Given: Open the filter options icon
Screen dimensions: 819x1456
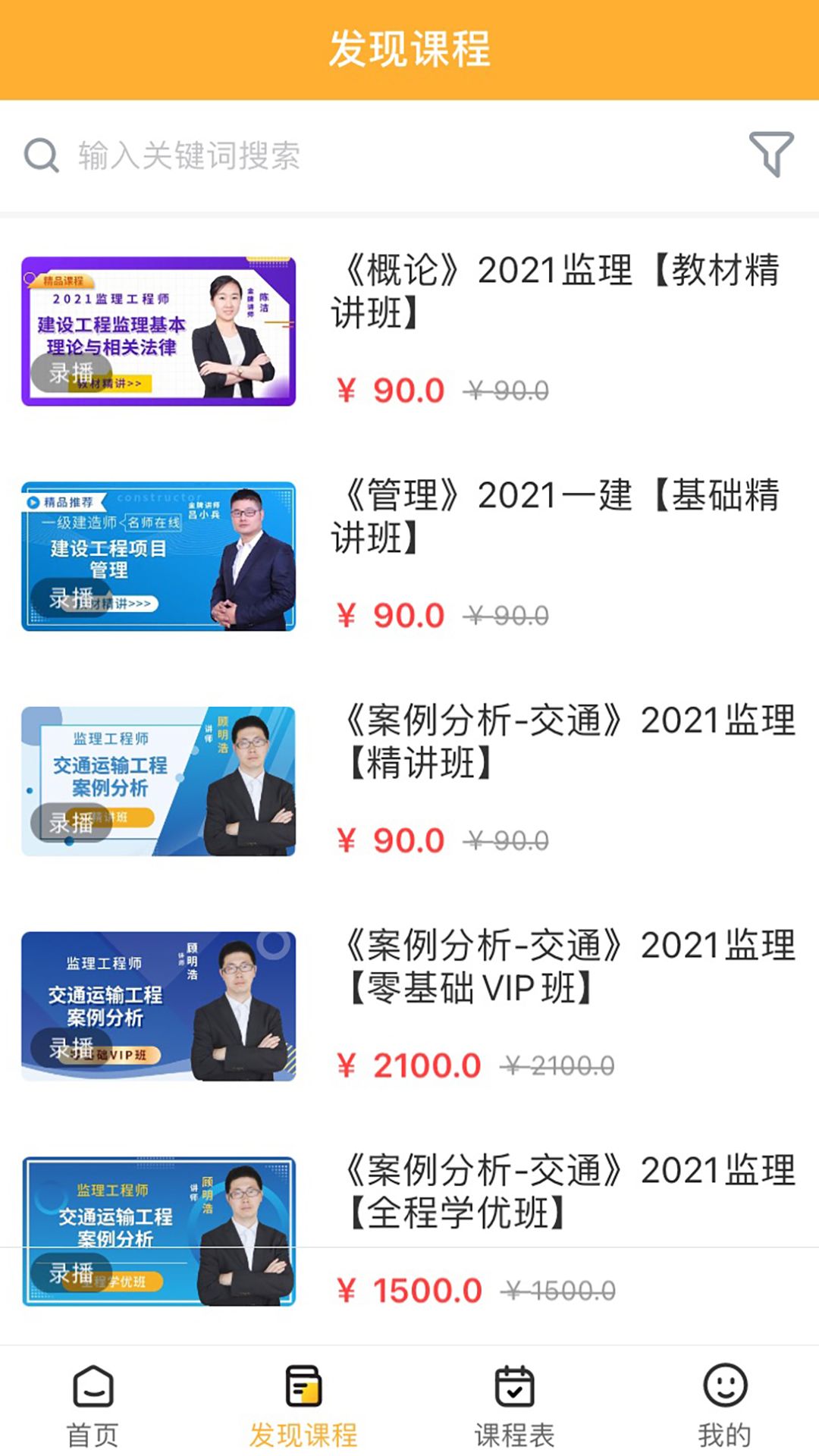Looking at the screenshot, I should click(771, 154).
